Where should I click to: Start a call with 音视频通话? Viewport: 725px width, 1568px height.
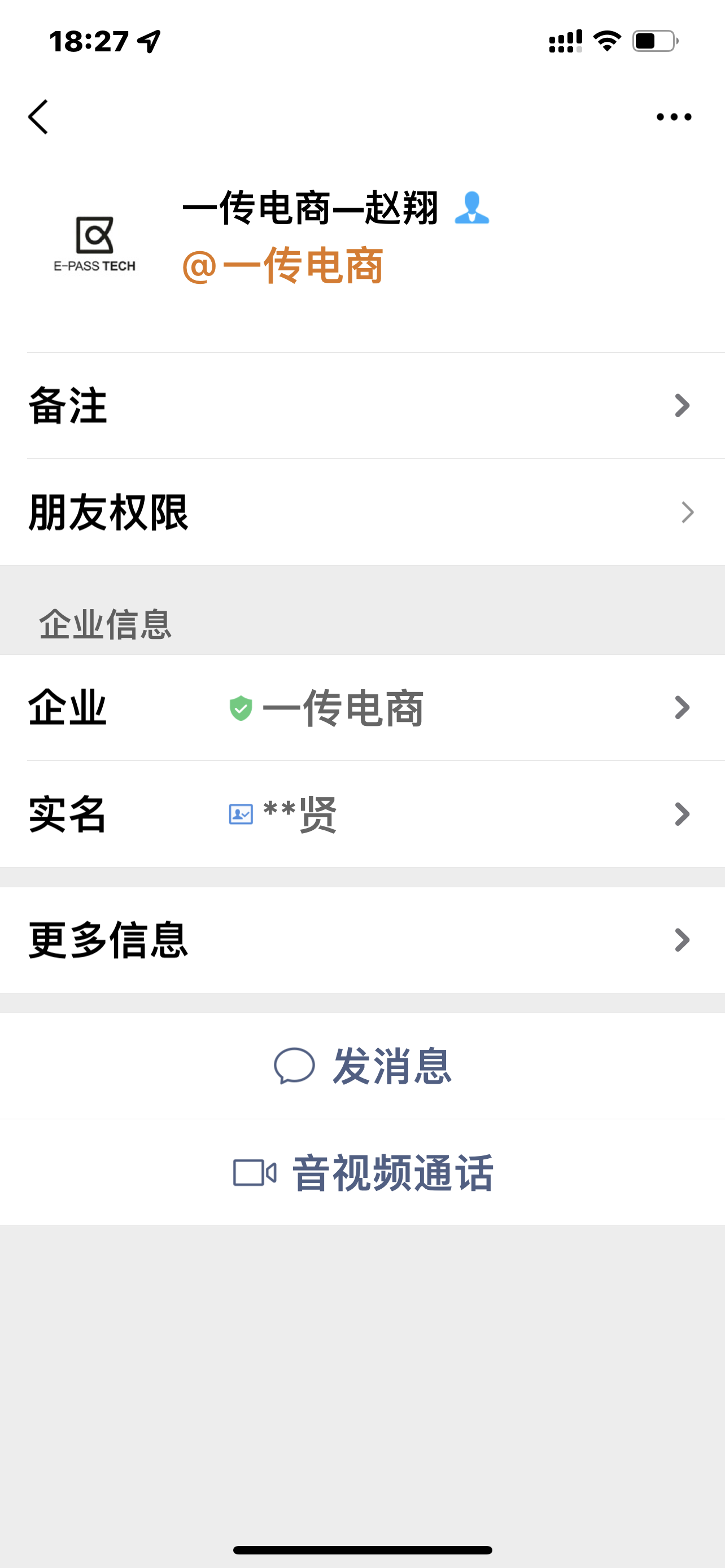tap(363, 1172)
